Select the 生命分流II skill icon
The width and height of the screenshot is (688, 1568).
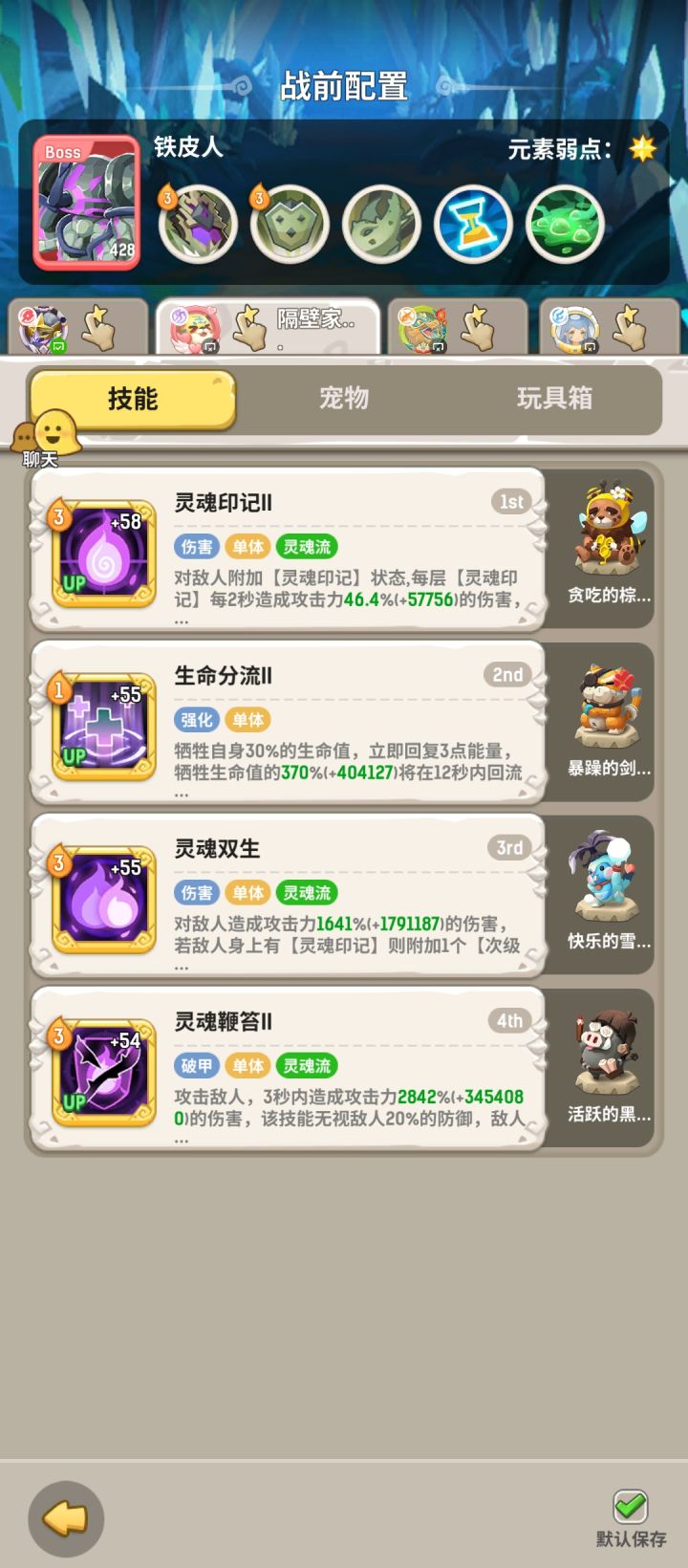point(101,727)
